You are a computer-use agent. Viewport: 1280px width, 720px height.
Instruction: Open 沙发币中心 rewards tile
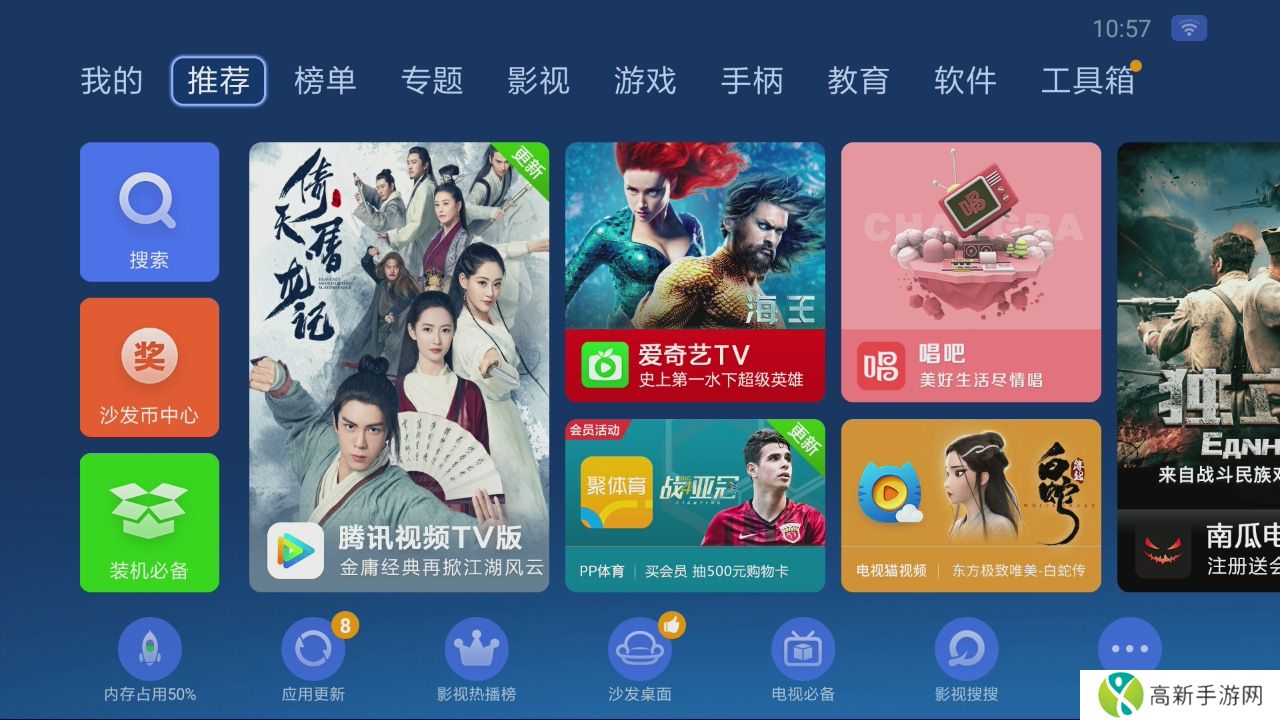(x=149, y=367)
